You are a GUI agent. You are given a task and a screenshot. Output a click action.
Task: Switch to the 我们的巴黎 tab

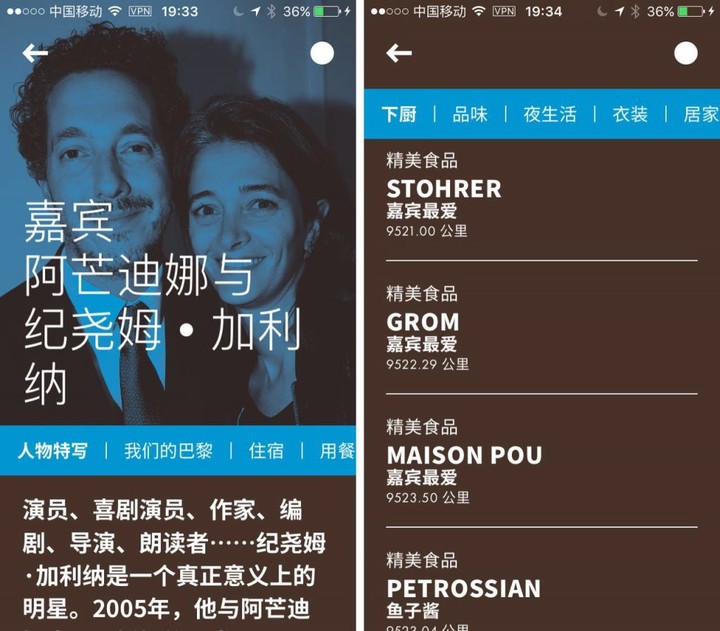(x=168, y=451)
